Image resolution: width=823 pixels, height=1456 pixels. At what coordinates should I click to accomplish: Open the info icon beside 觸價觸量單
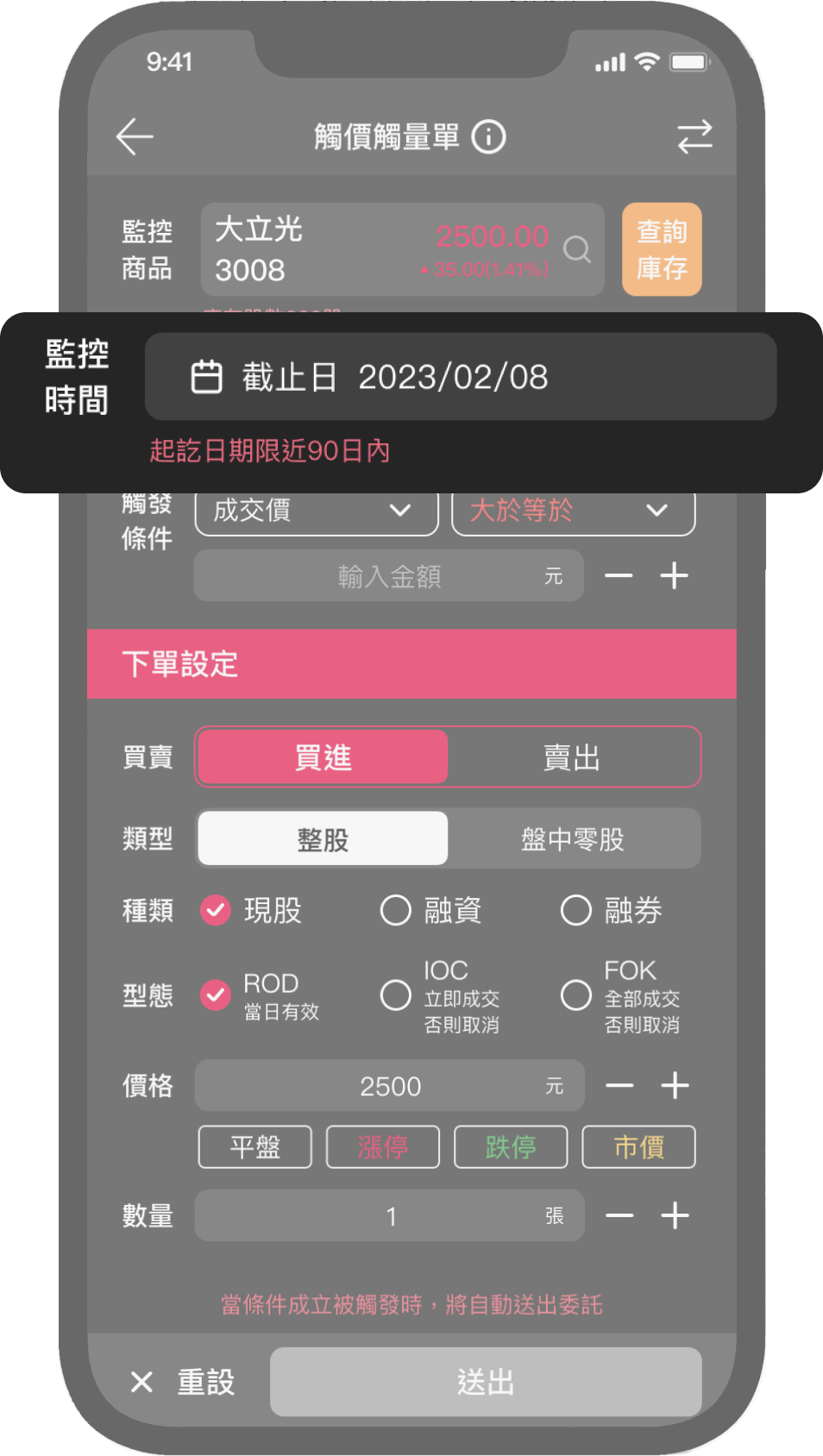point(488,137)
